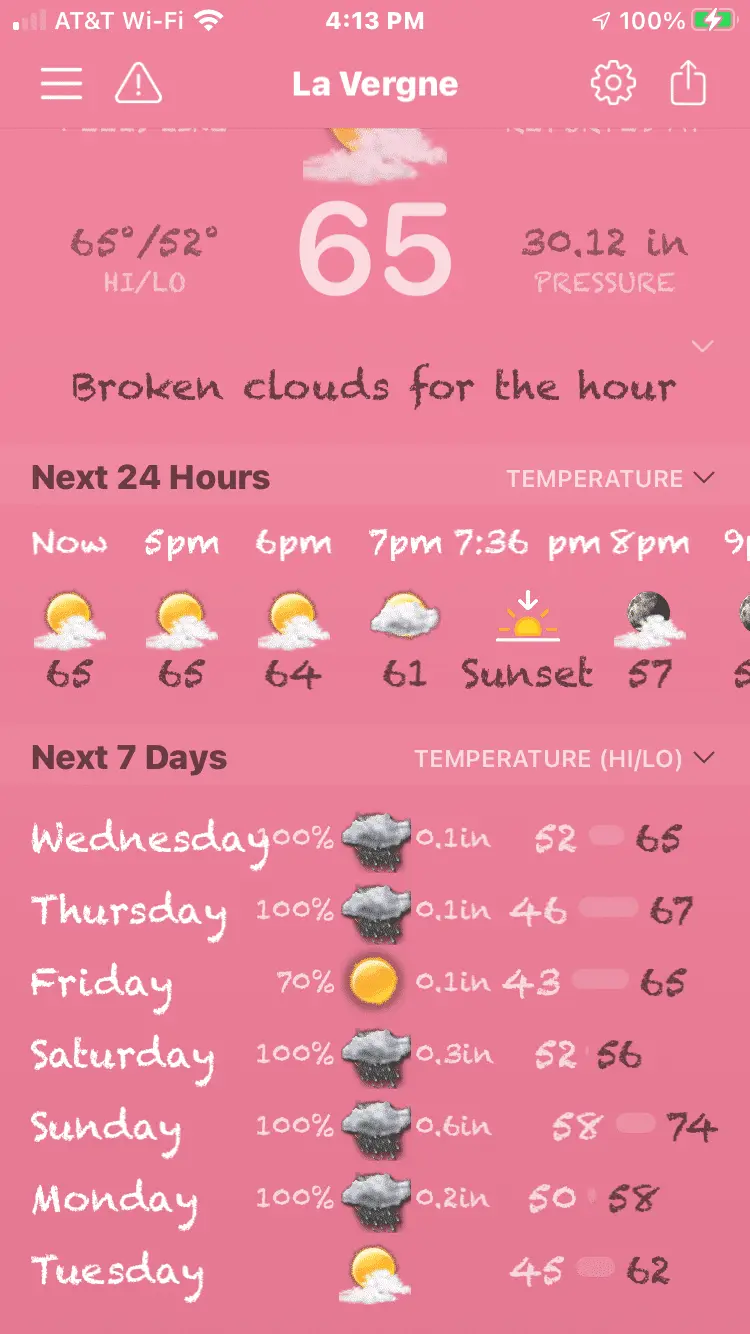
Task: Share the La Vergne forecast
Action: pyautogui.click(x=688, y=84)
